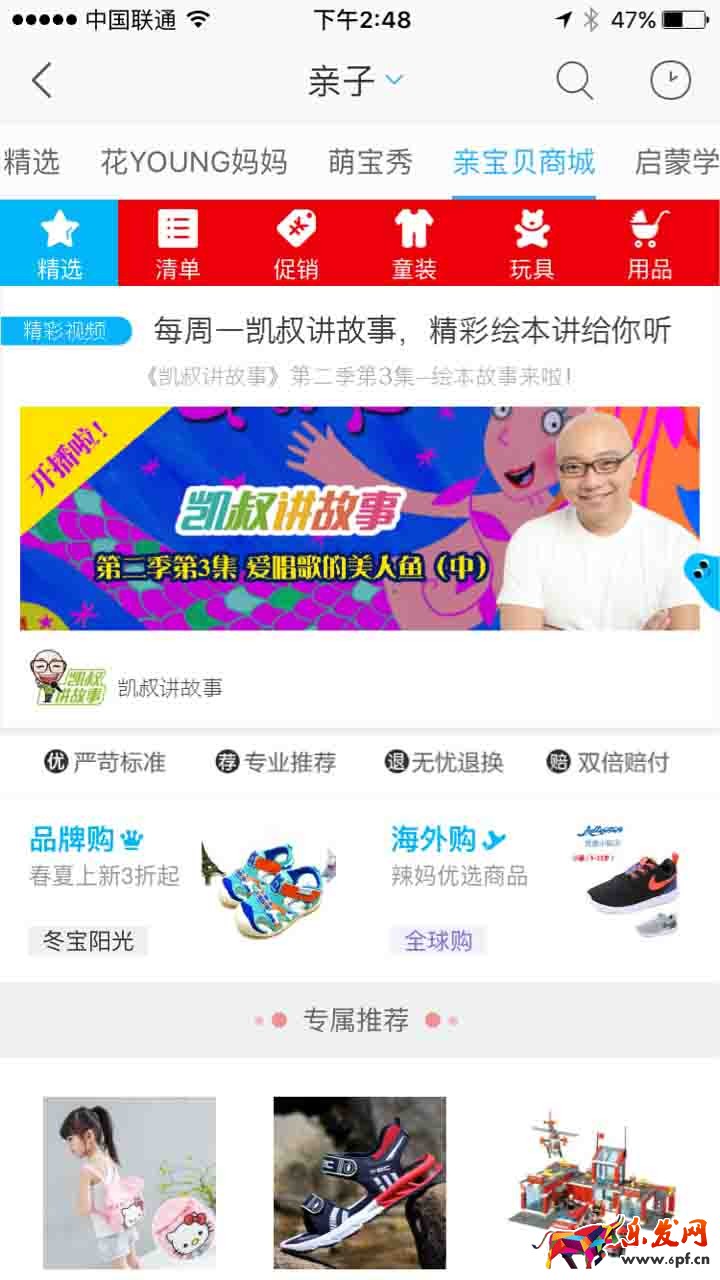Switch to the 花YOUNG妈妈 tab

click(x=193, y=162)
